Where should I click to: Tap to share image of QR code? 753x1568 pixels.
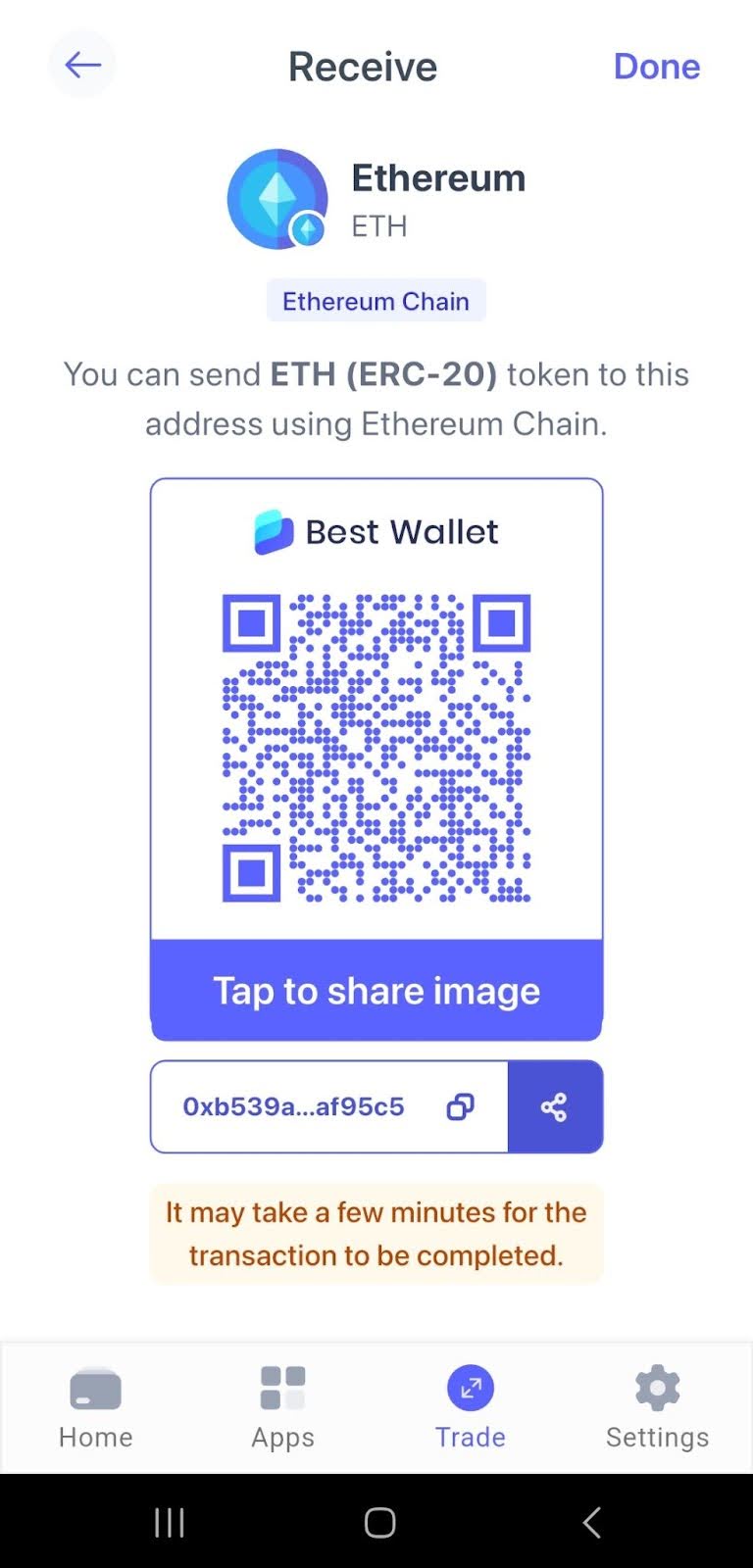click(x=376, y=990)
